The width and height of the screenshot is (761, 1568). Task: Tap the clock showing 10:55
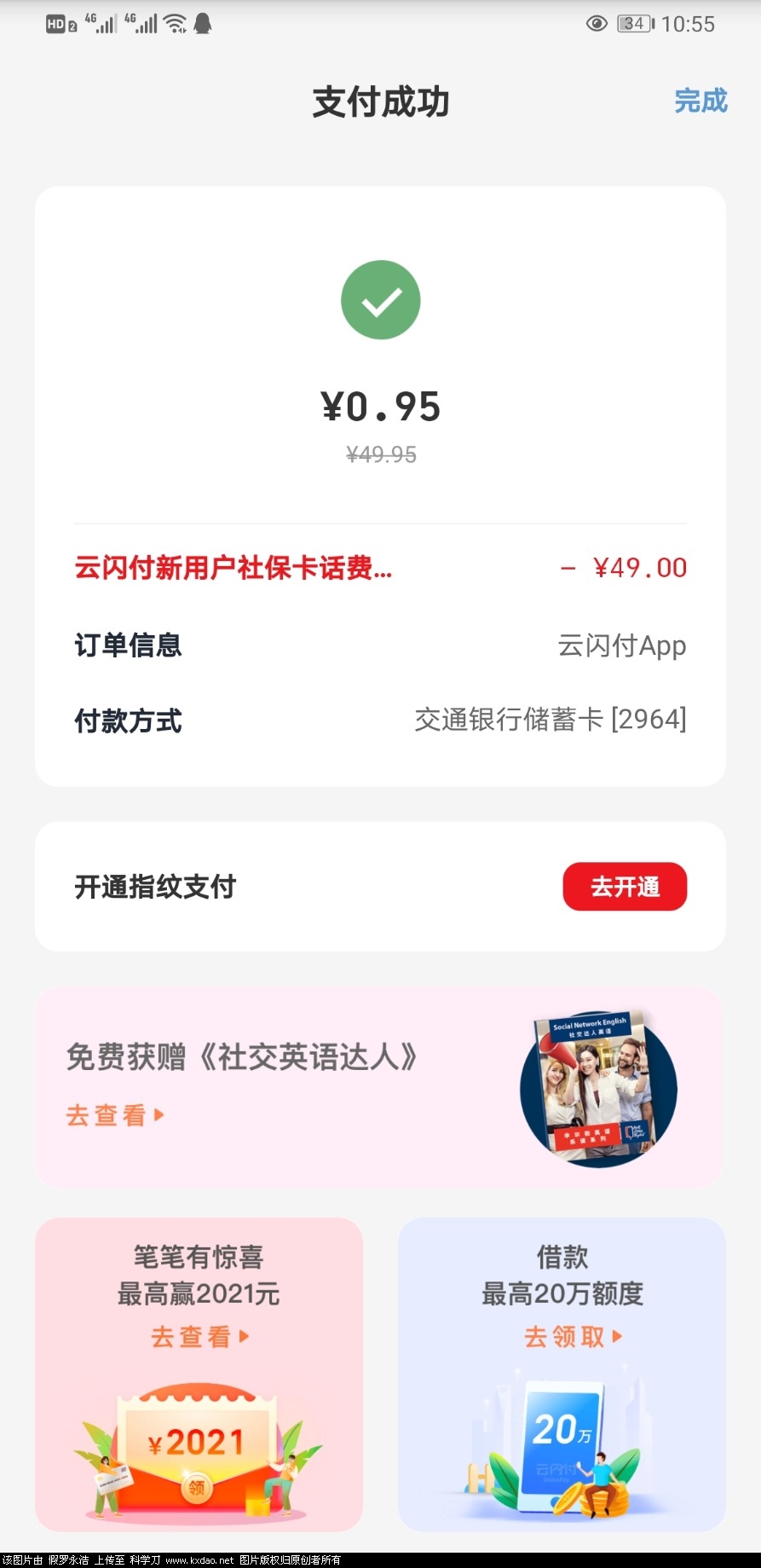687,23
